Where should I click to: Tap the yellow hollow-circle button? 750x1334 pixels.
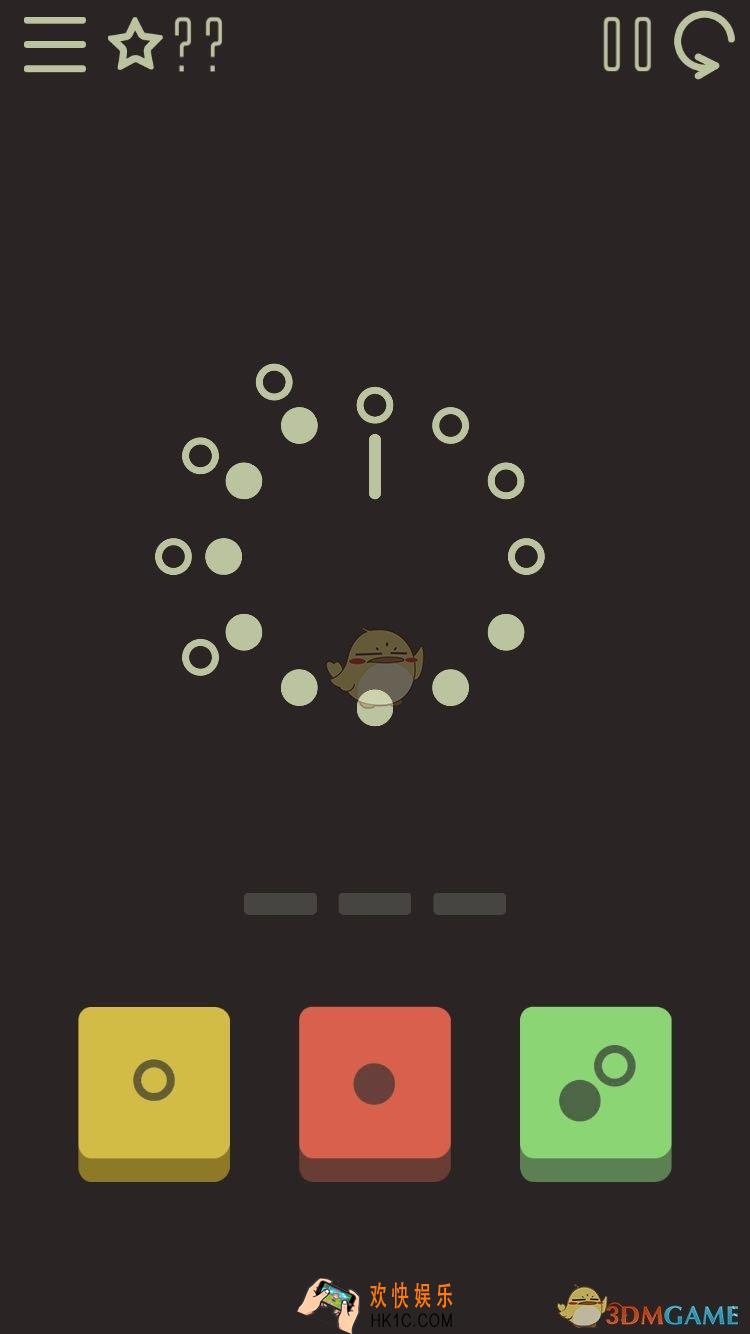(154, 1085)
